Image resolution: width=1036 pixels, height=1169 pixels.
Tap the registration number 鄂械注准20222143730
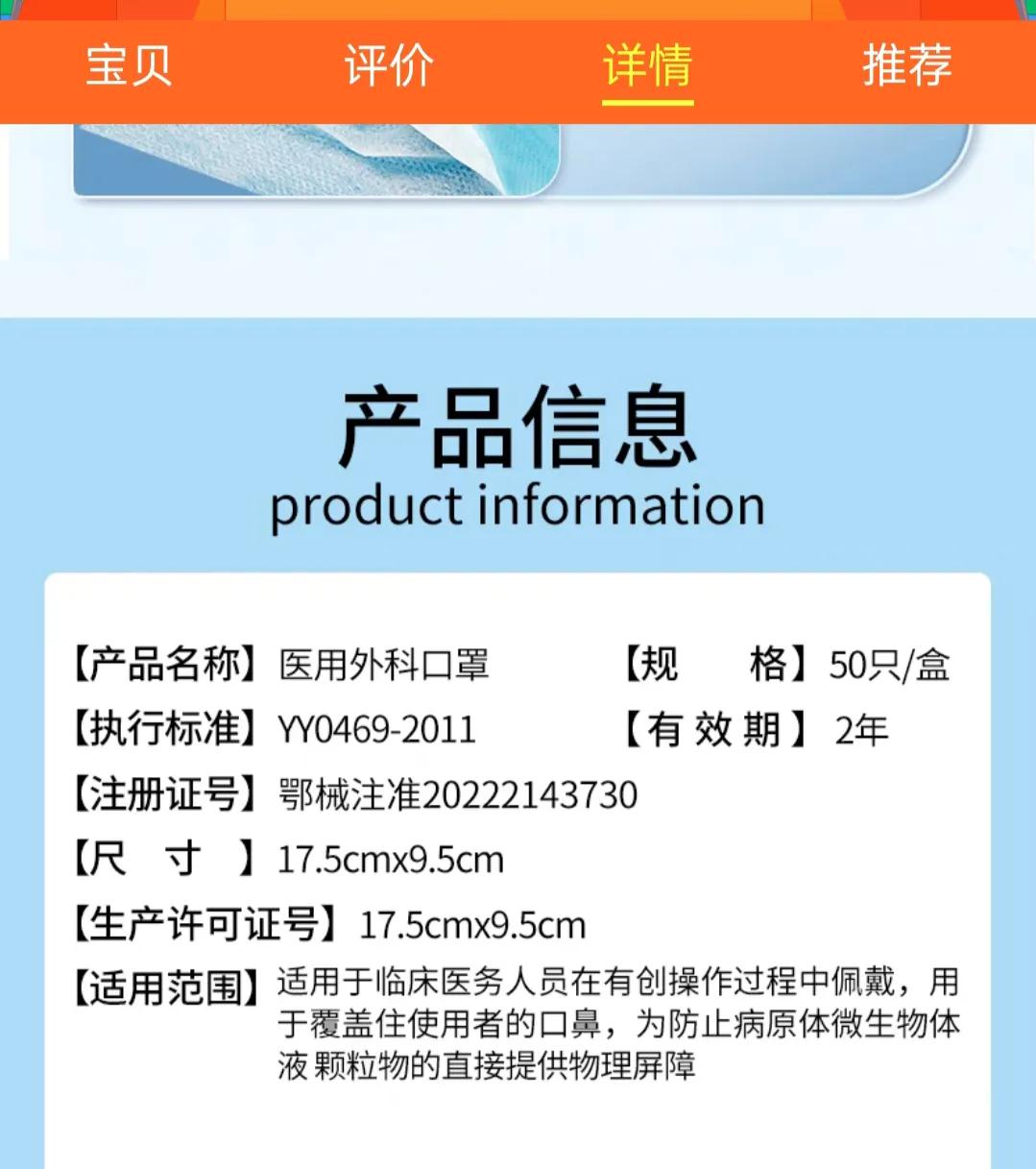[451, 795]
